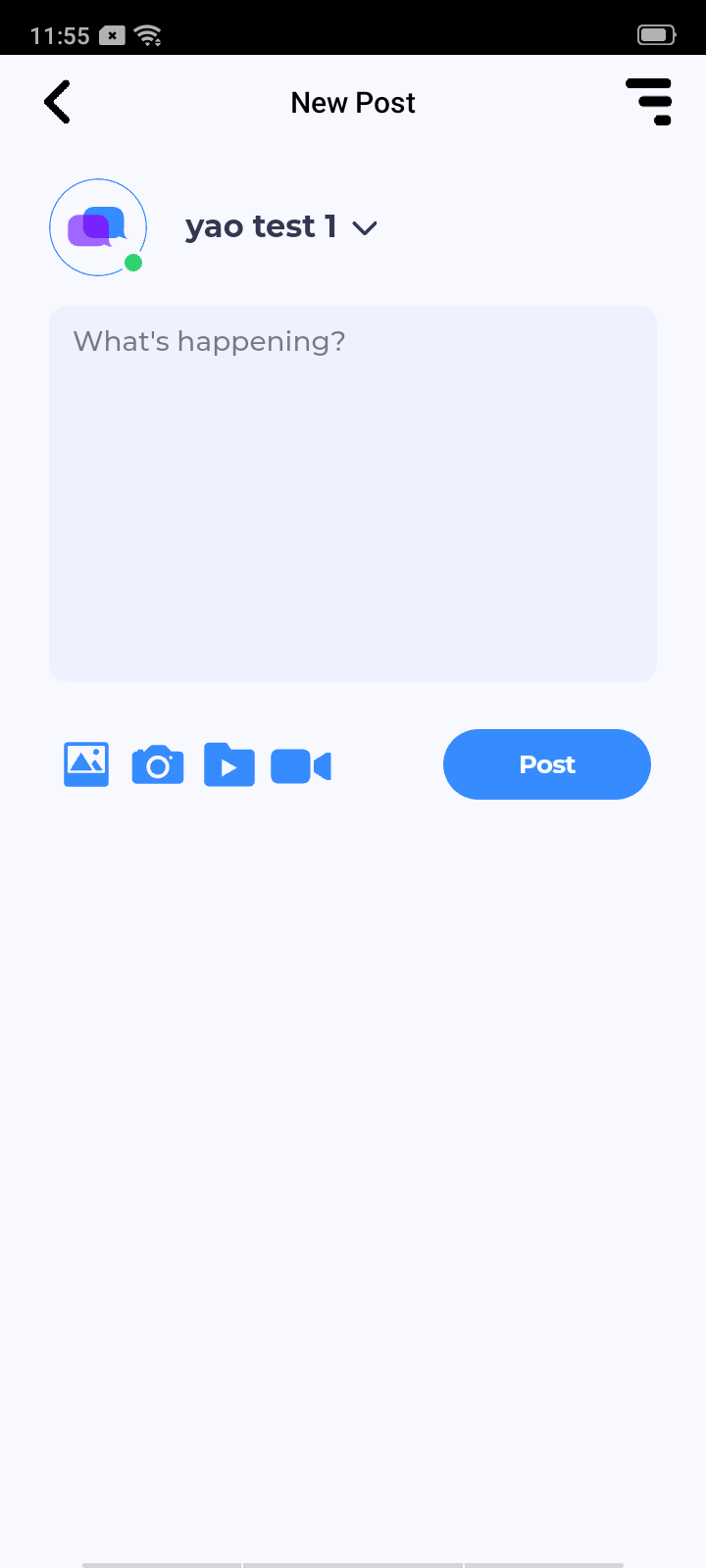Image resolution: width=706 pixels, height=1568 pixels.
Task: Expand the yao test 1 account dropdown
Action: [365, 228]
